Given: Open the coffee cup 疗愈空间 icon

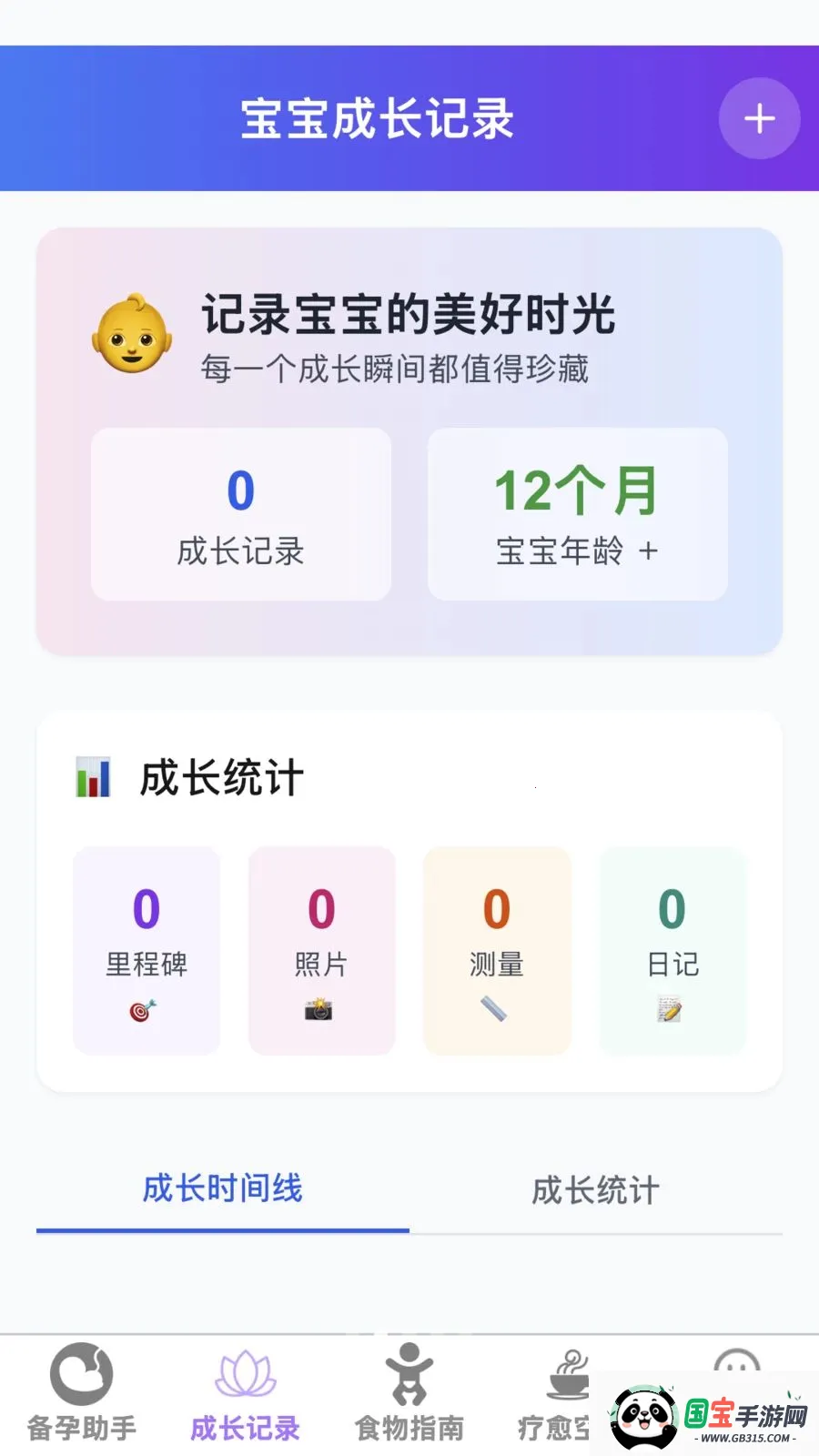Looking at the screenshot, I should tap(566, 1374).
